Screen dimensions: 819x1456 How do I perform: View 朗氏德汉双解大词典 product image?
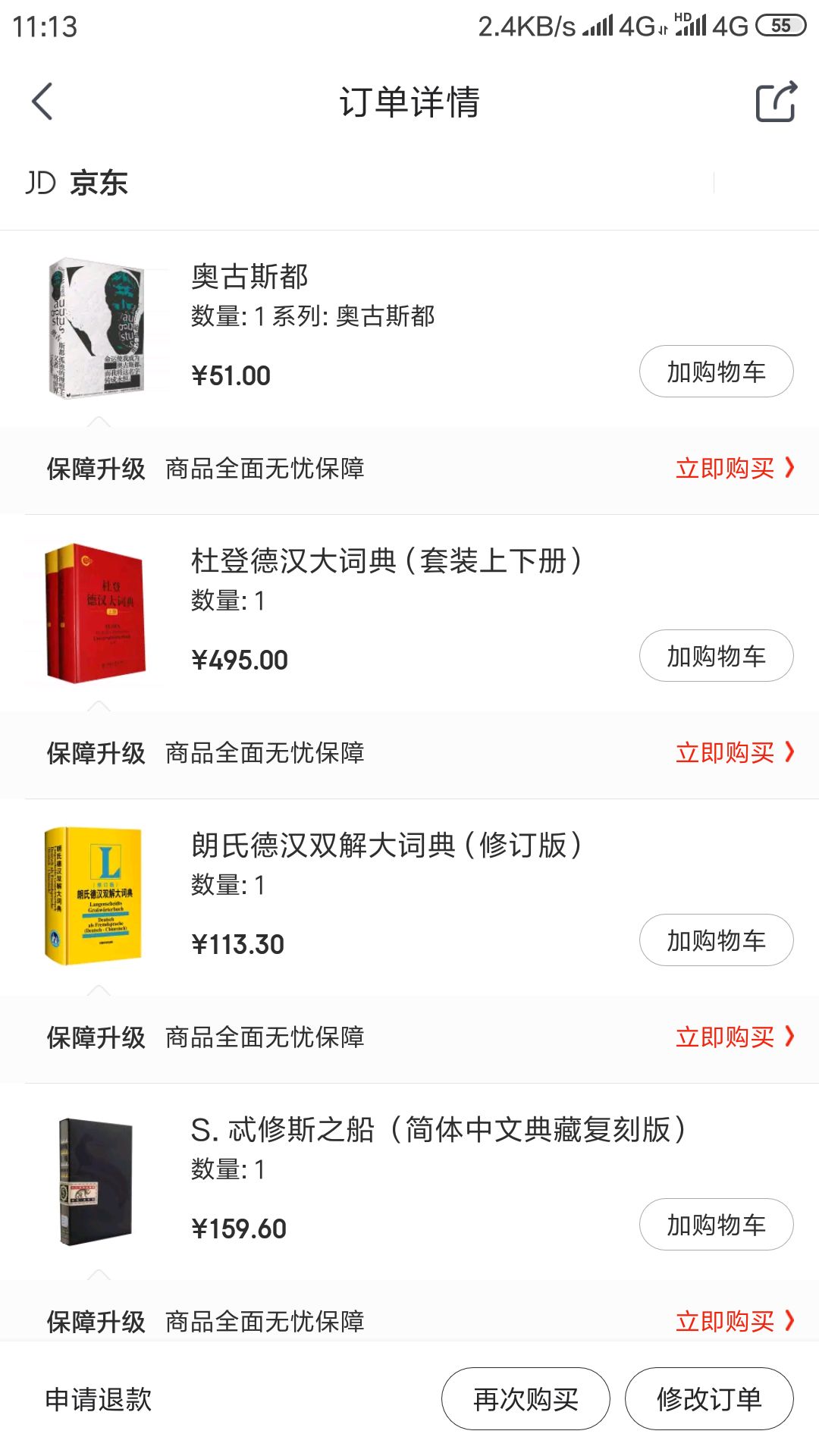[x=94, y=896]
